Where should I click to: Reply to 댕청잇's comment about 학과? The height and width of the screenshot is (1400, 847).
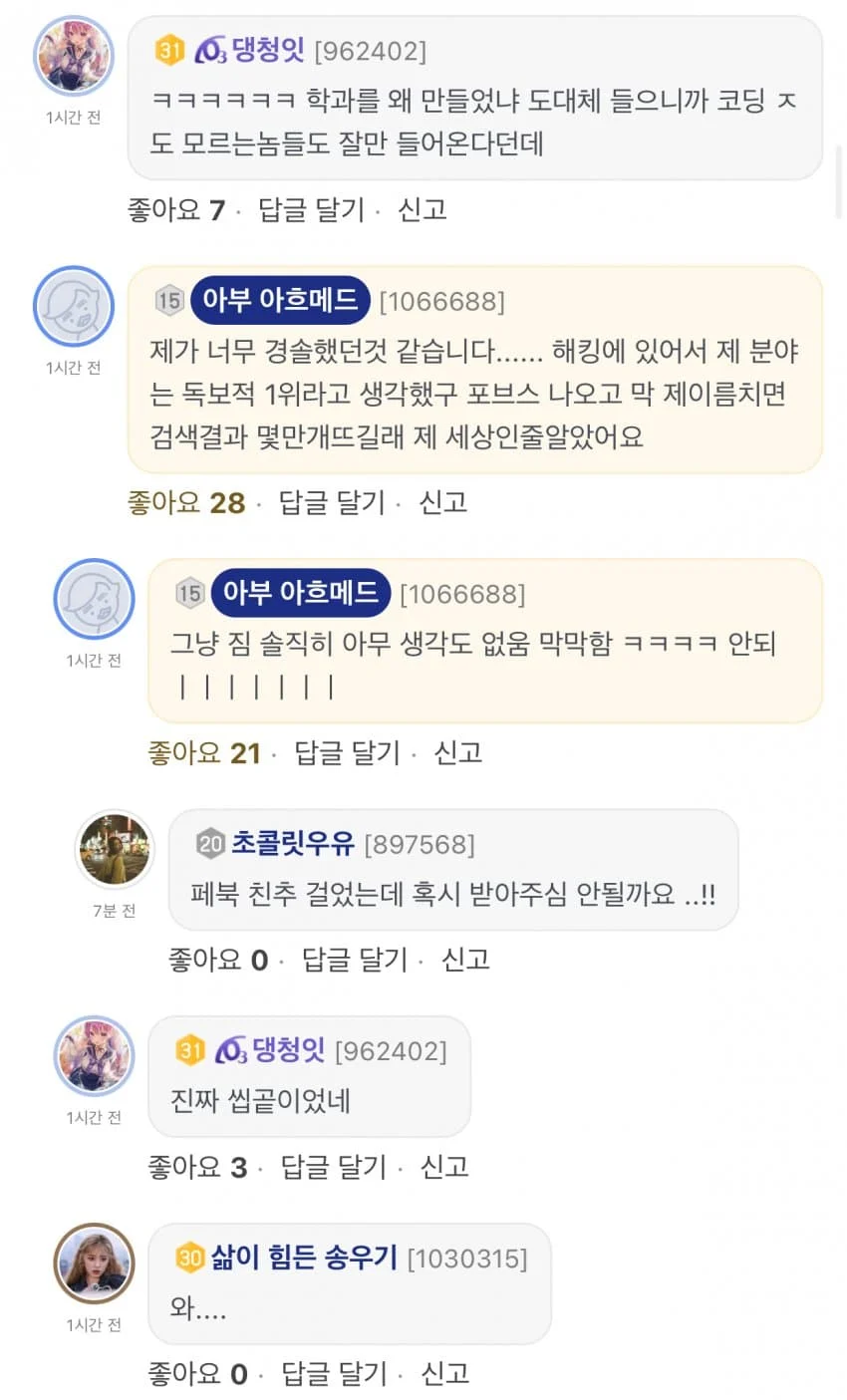(x=311, y=210)
